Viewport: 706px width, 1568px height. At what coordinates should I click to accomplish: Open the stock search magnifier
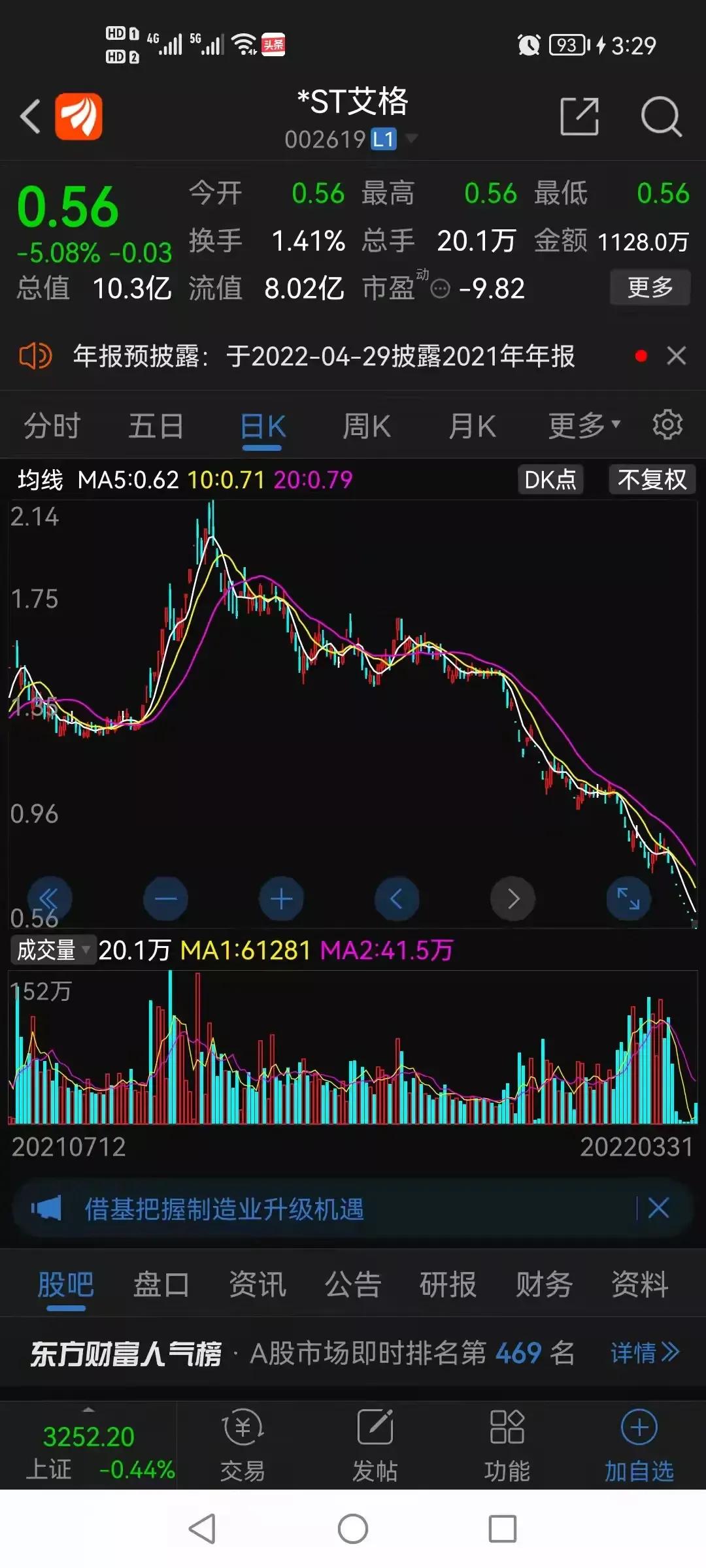pos(662,116)
